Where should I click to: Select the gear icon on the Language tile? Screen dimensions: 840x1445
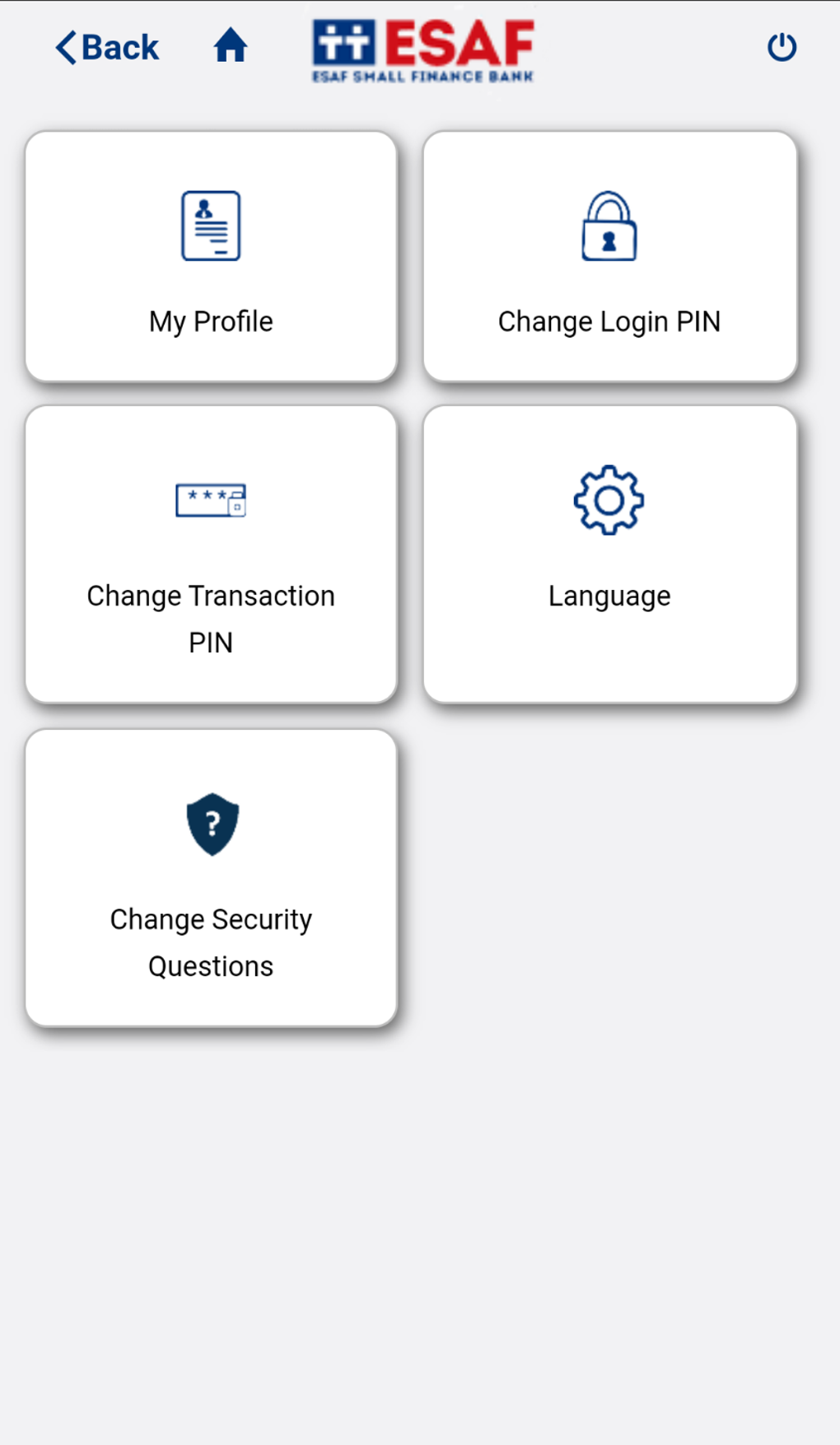pyautogui.click(x=609, y=500)
